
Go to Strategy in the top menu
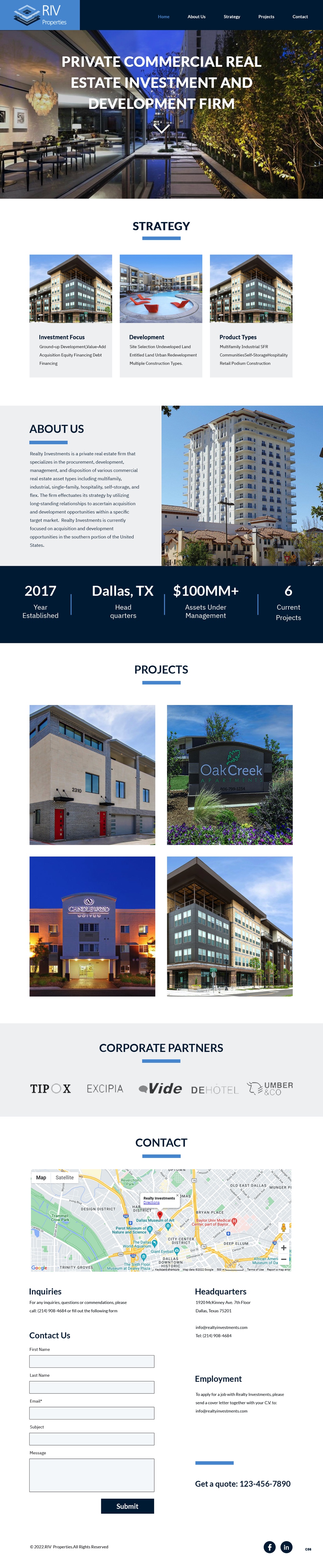click(232, 17)
